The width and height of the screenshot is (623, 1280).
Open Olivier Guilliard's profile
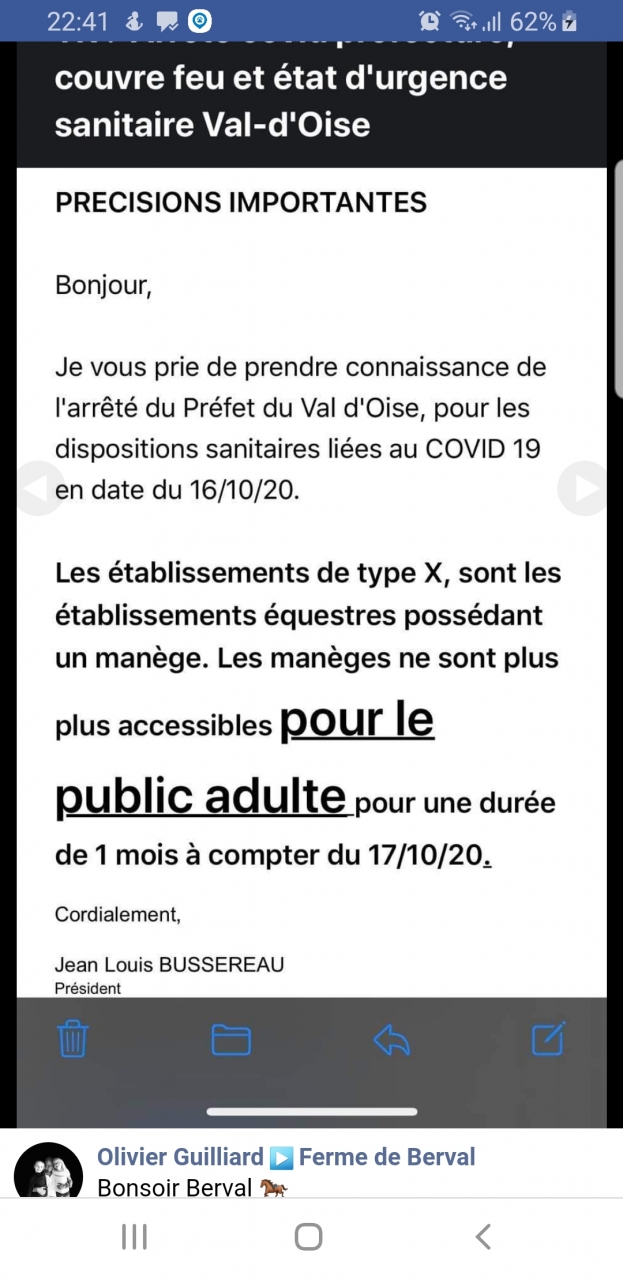(180, 1157)
